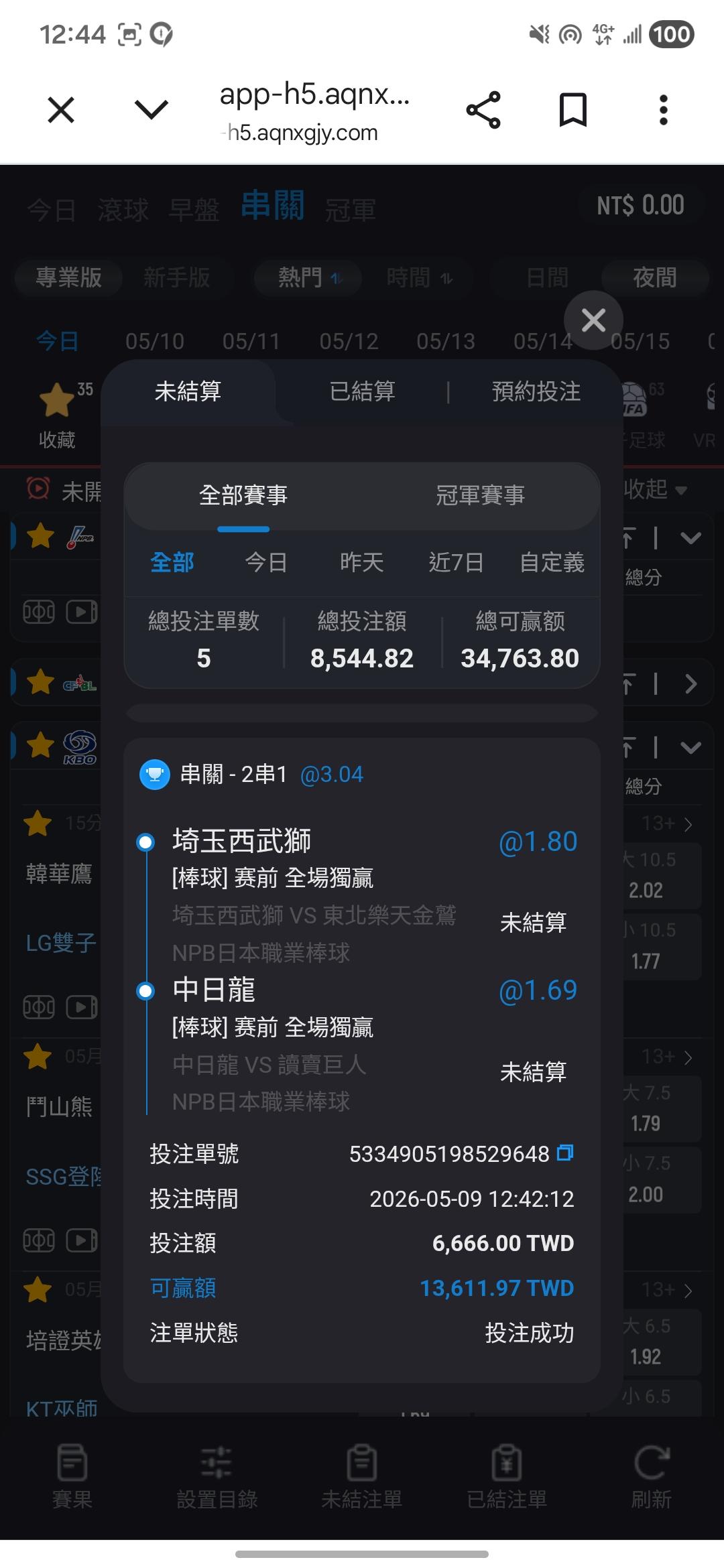Filter bets by 今日
Screen dimensions: 724x1568
[266, 562]
